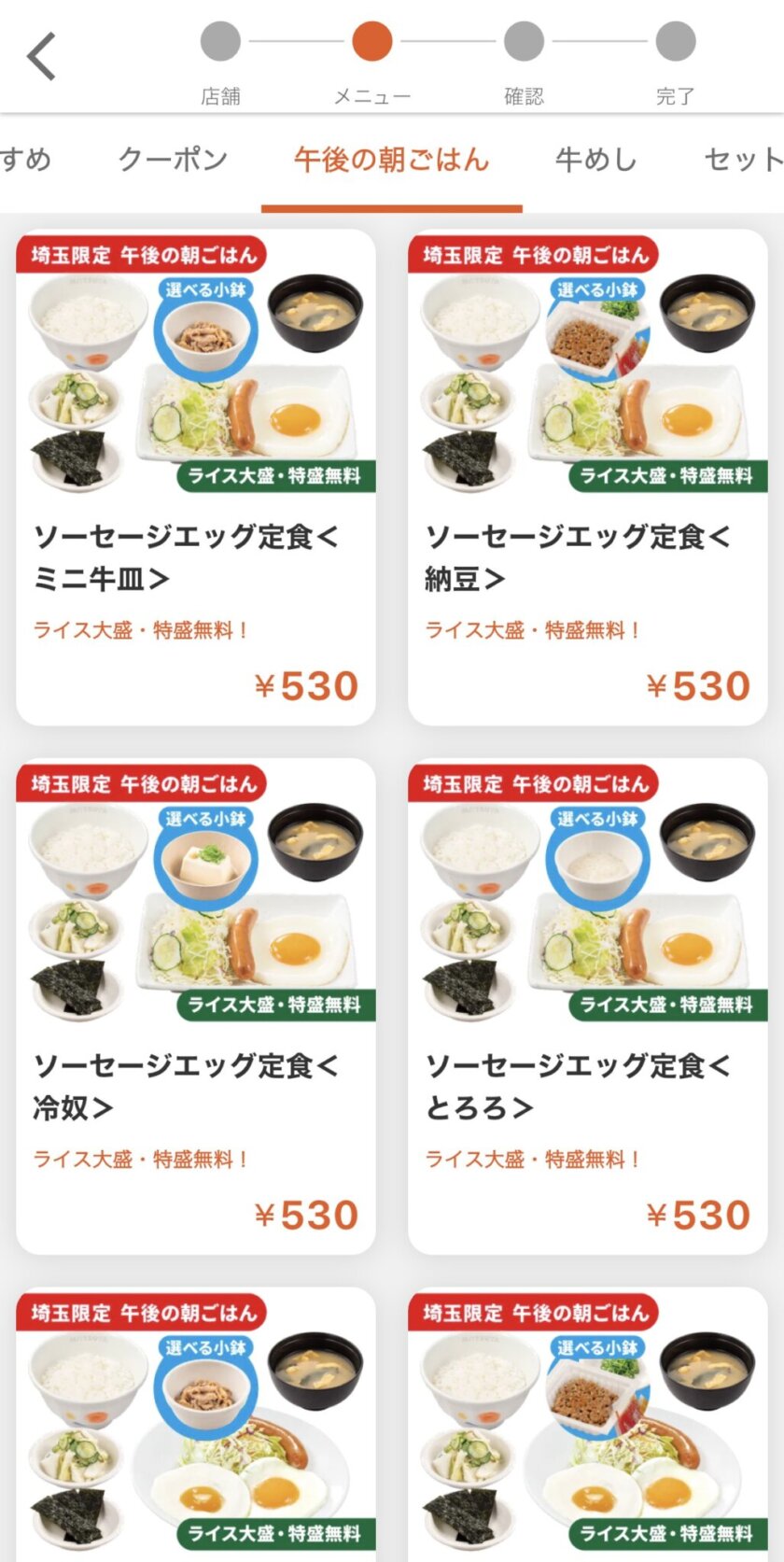Open ソーセージエッグ定食<ミニ牛皿> card

click(x=196, y=476)
